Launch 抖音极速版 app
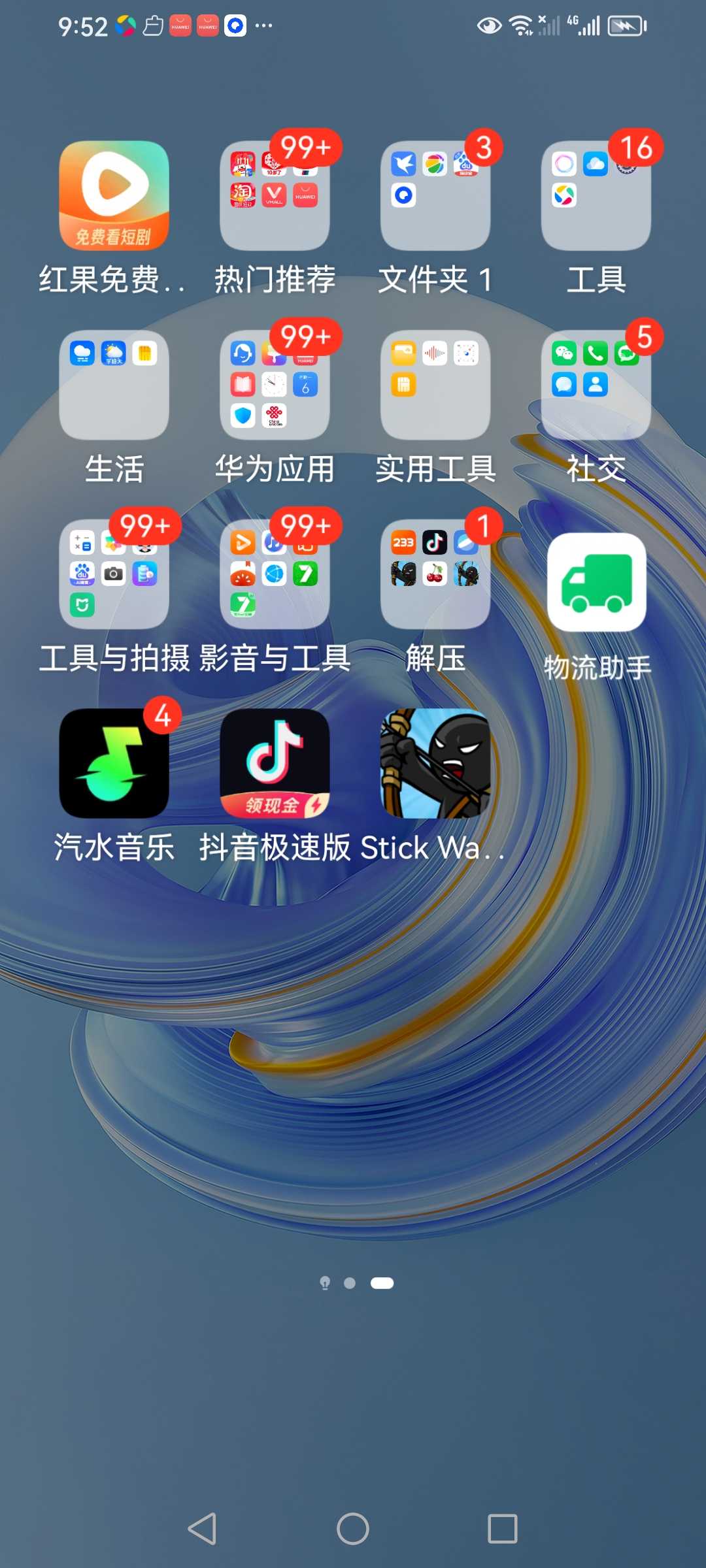Screen dimensions: 706x1568 tap(275, 763)
